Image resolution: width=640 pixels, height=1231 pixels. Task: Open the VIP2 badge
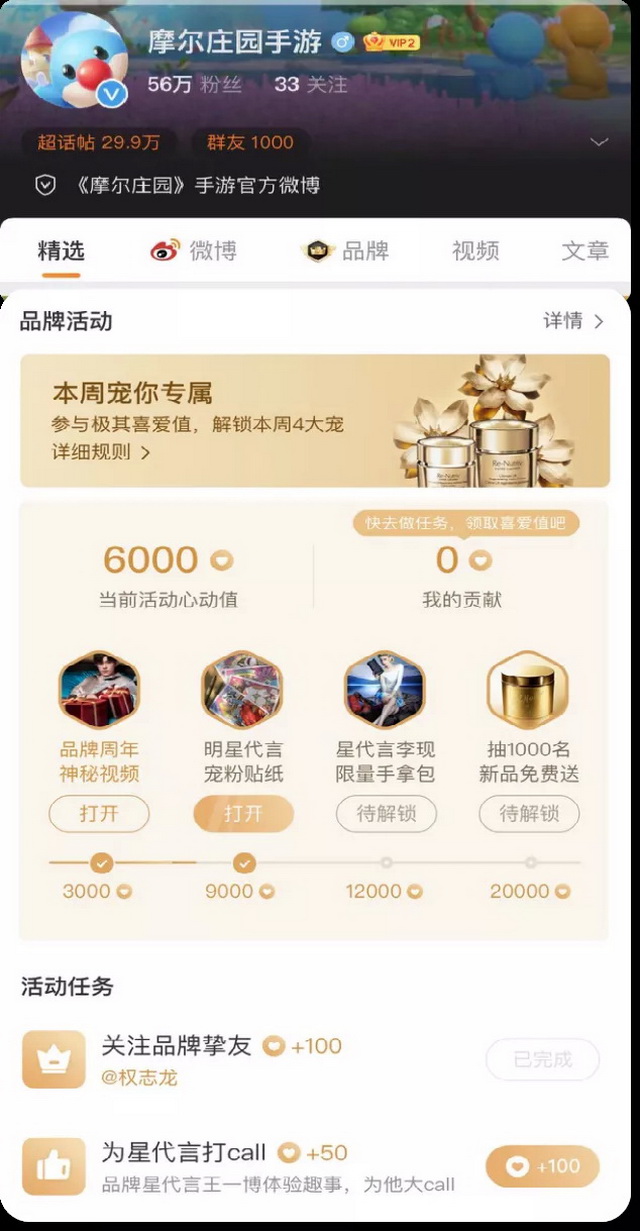click(391, 42)
